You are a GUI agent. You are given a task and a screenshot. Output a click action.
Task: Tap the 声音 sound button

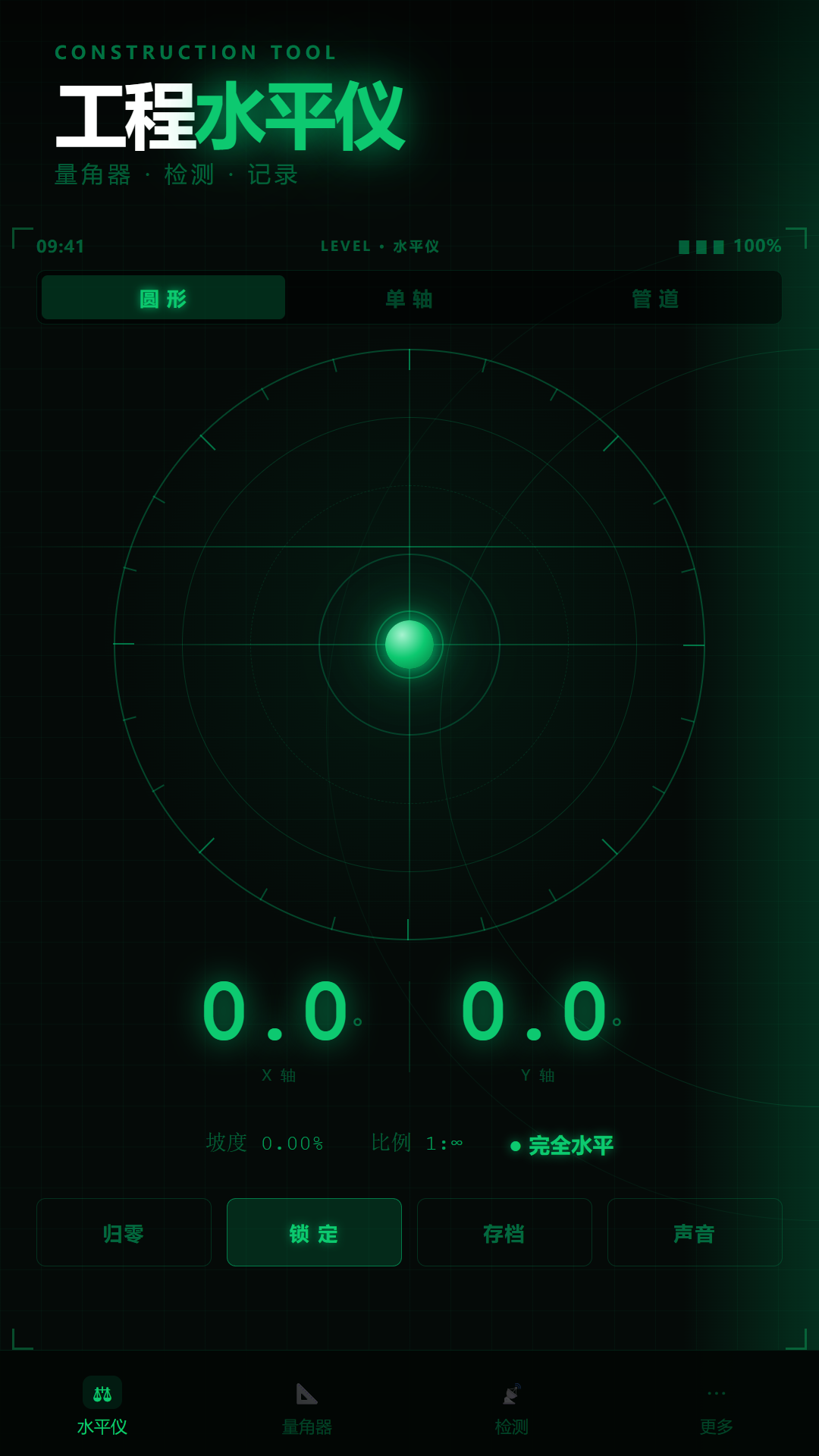pos(695,1232)
